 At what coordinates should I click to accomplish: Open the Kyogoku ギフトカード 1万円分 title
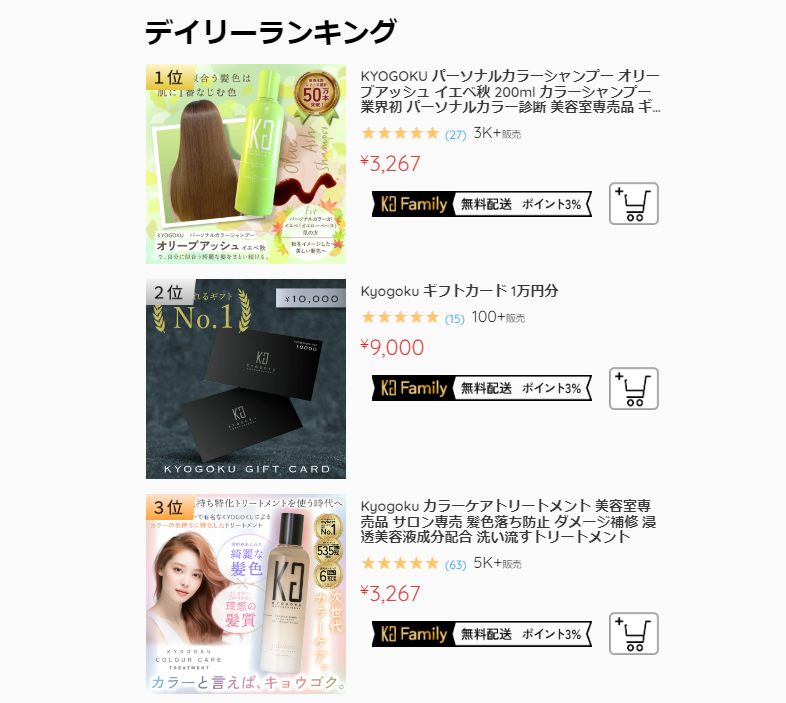pyautogui.click(x=459, y=291)
